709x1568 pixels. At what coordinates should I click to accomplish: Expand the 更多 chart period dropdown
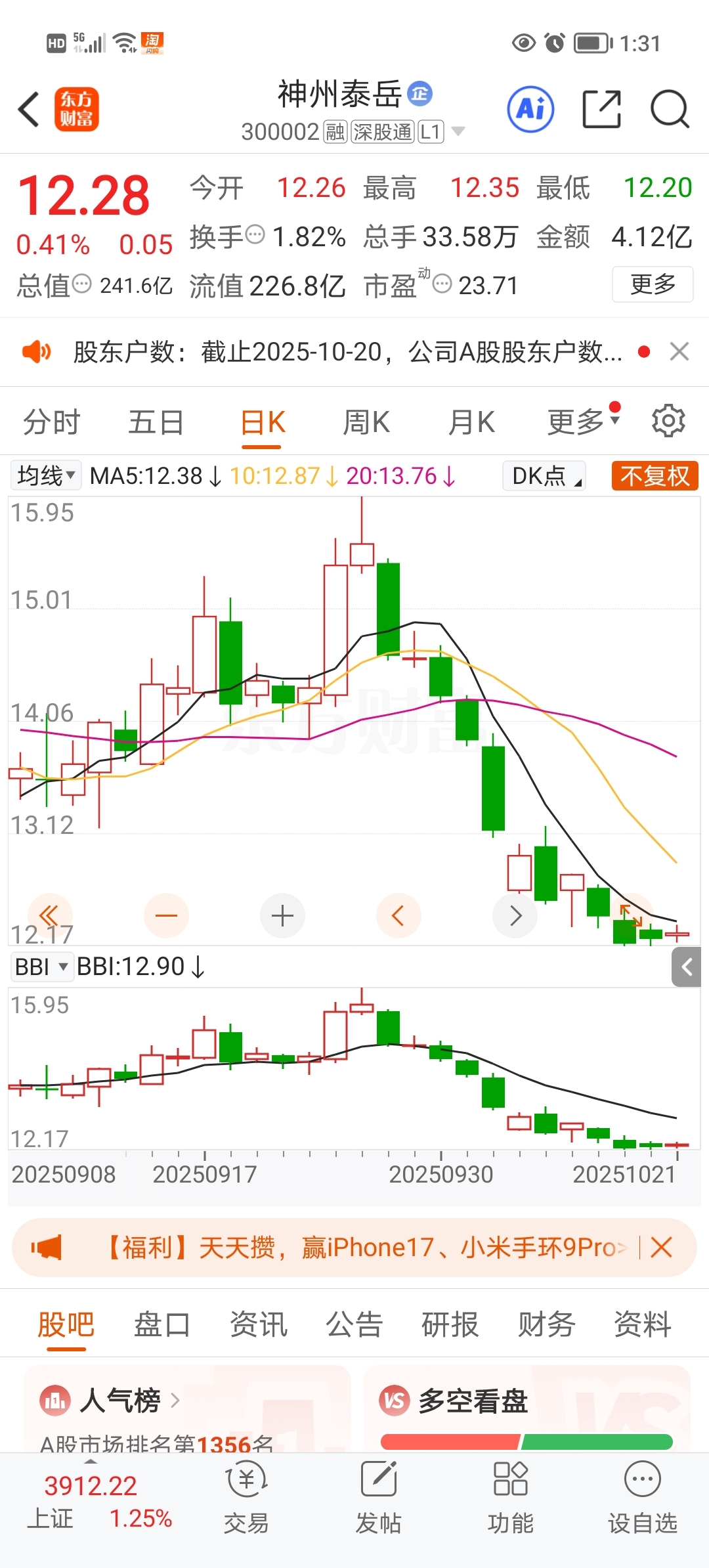tap(583, 422)
